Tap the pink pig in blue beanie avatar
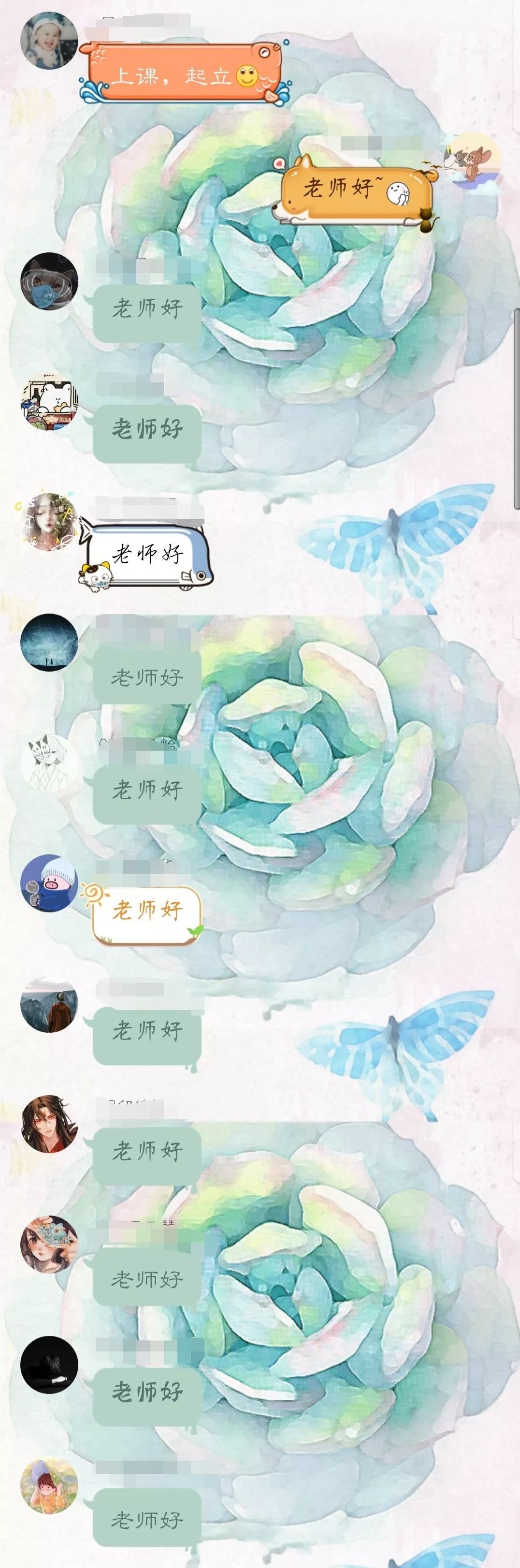Image resolution: width=520 pixels, height=1568 pixels. tap(49, 882)
